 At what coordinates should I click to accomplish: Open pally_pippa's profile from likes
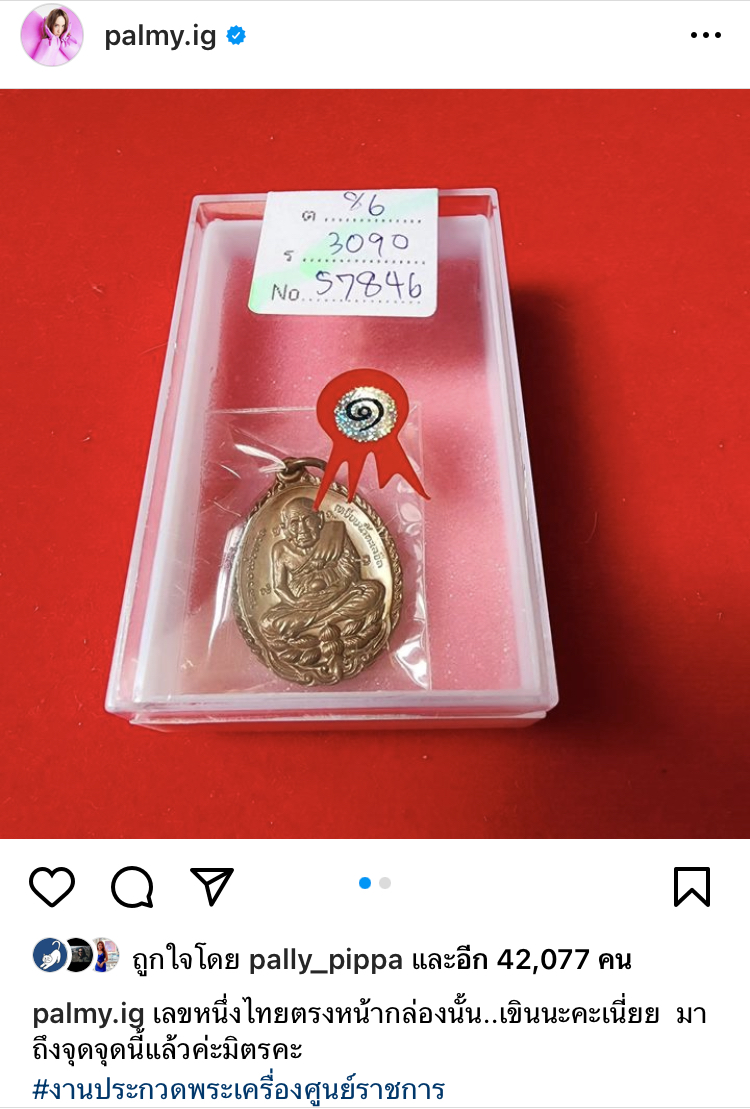[325, 961]
